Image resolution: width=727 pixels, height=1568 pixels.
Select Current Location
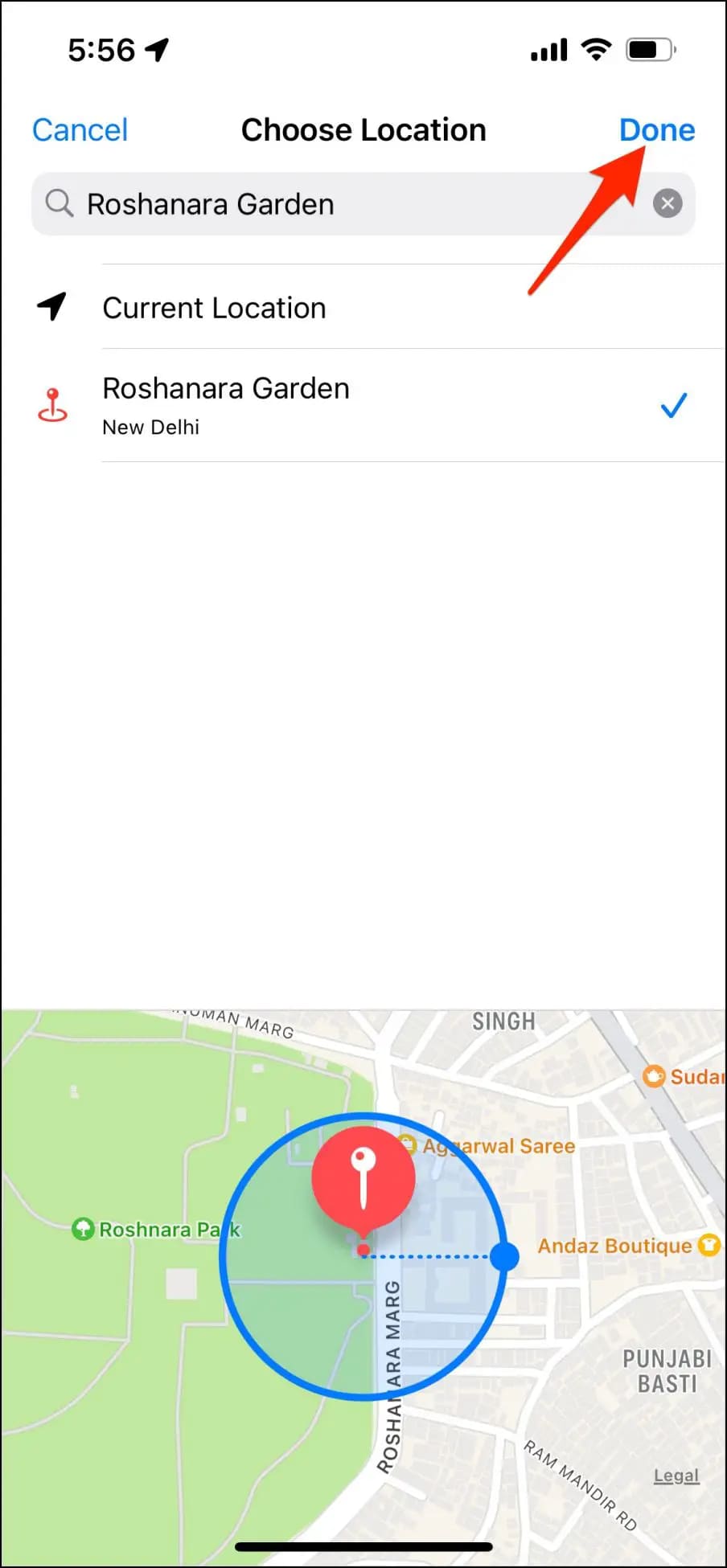click(x=214, y=308)
